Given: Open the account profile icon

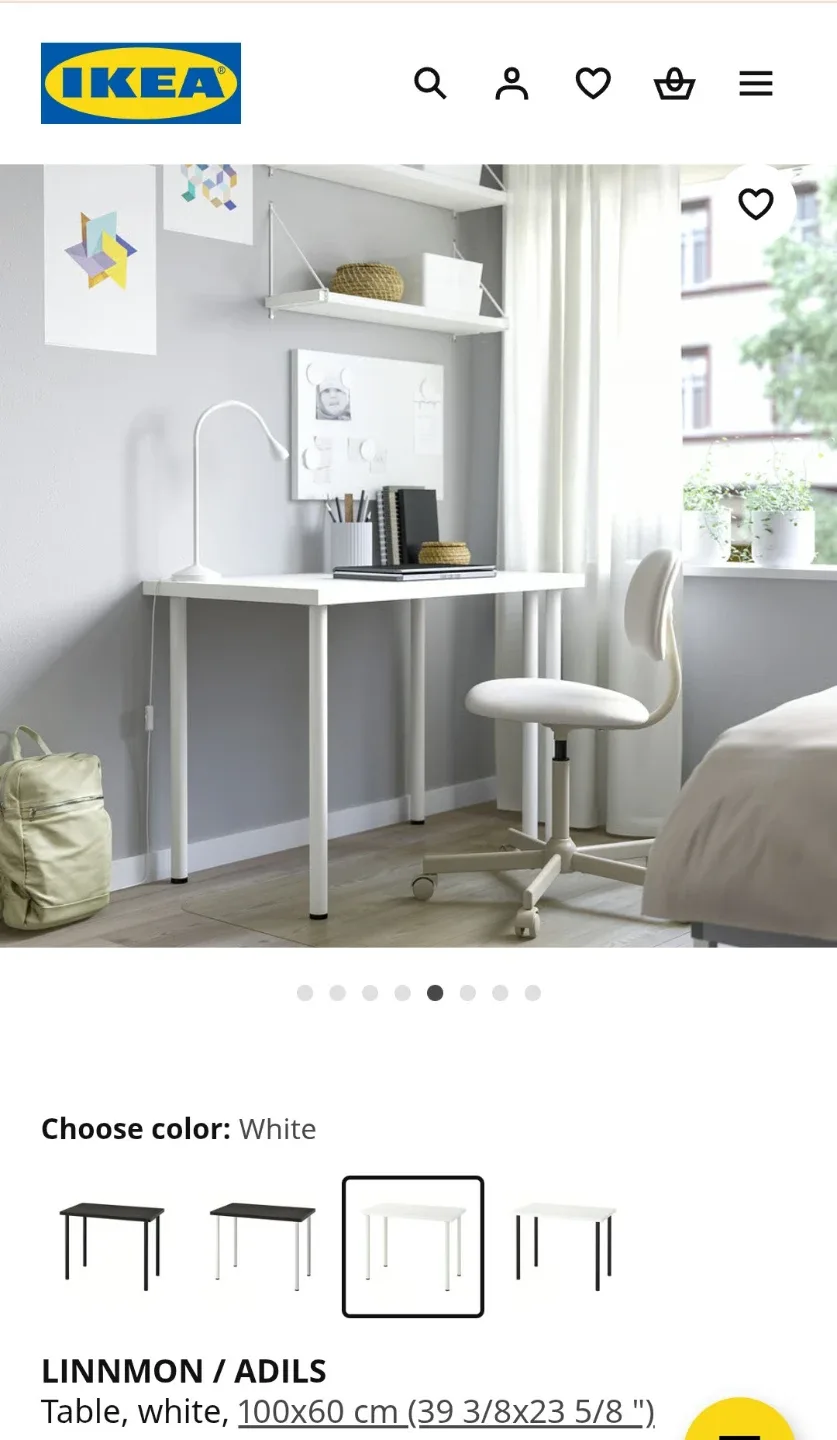Looking at the screenshot, I should [x=511, y=83].
